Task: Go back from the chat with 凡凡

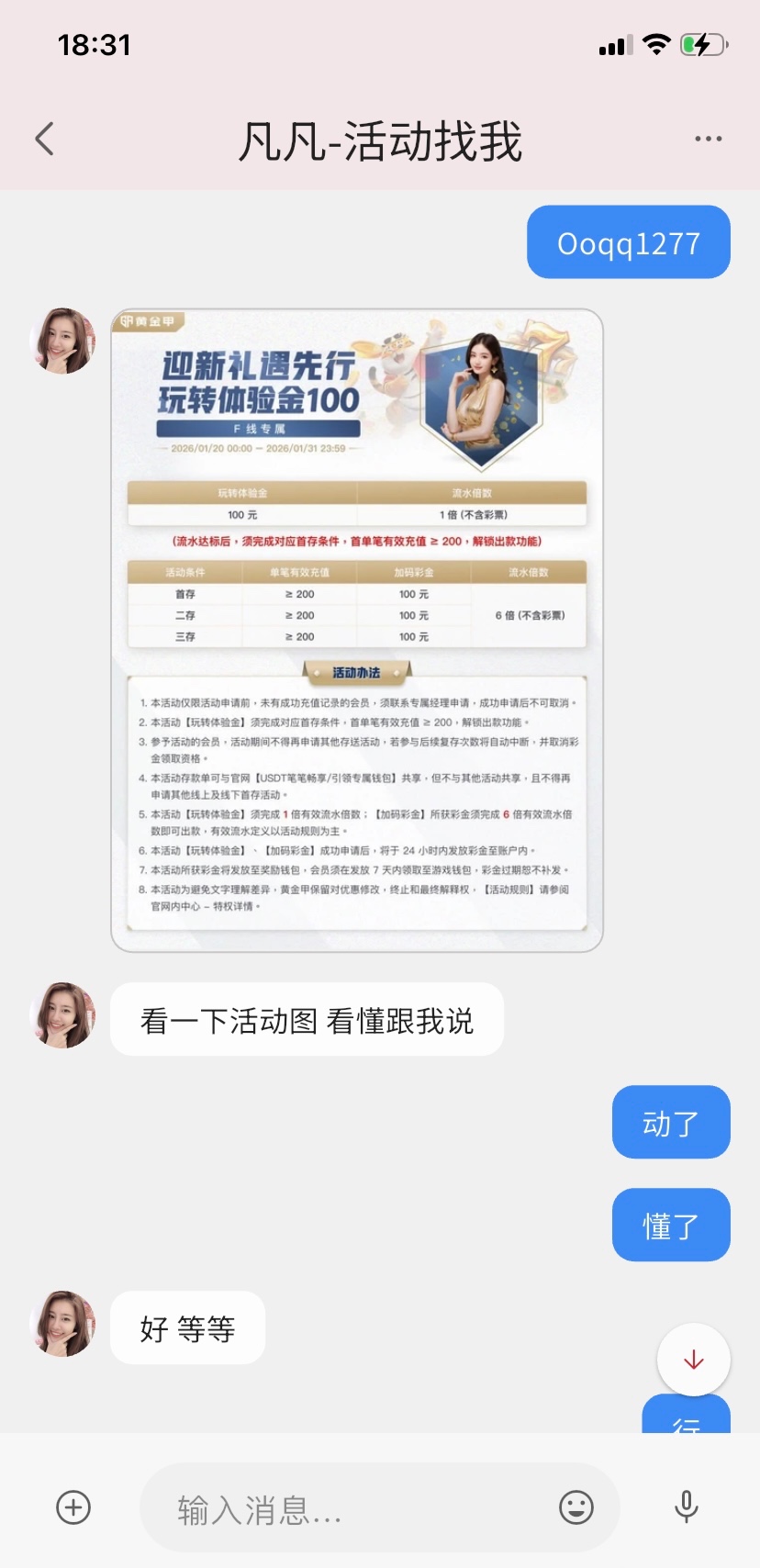Action: [x=44, y=140]
